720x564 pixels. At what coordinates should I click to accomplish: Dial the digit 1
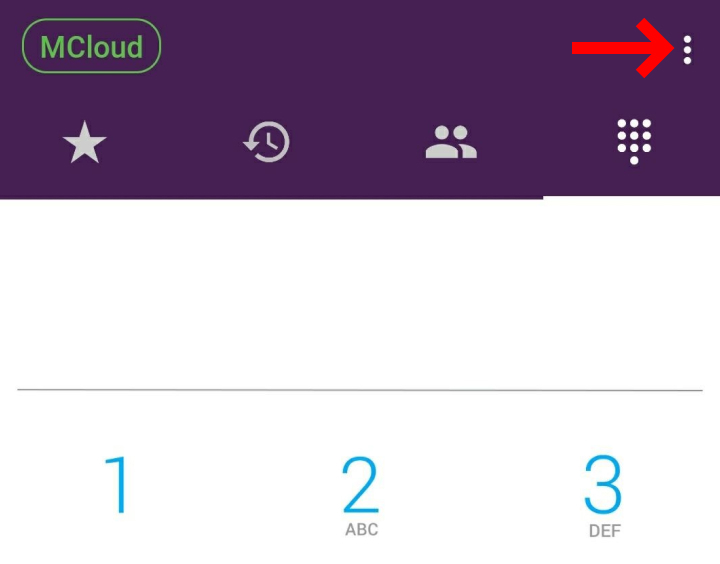pyautogui.click(x=118, y=486)
